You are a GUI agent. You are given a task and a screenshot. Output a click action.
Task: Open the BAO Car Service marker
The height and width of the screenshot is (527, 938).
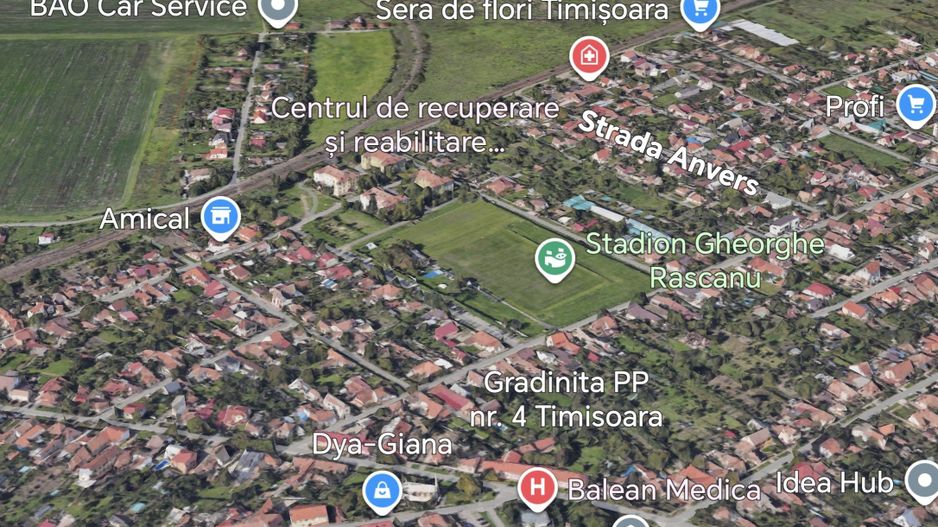pos(278,10)
